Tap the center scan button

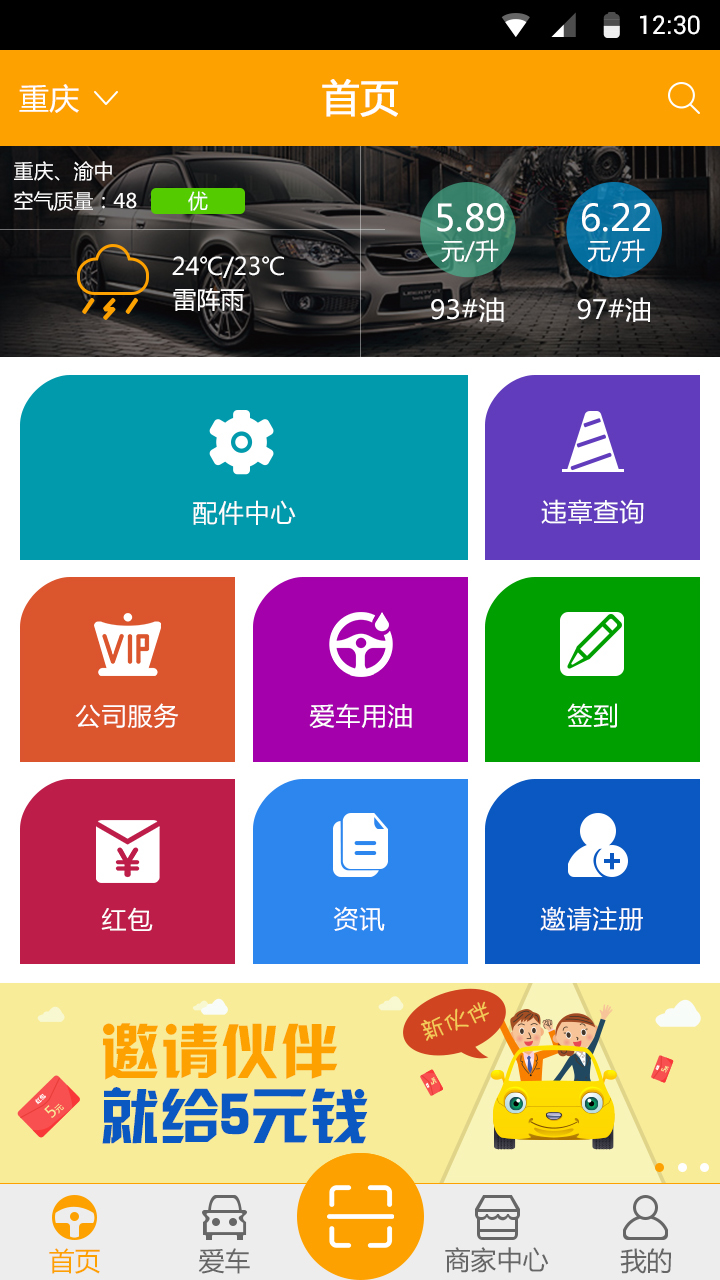tap(360, 1216)
